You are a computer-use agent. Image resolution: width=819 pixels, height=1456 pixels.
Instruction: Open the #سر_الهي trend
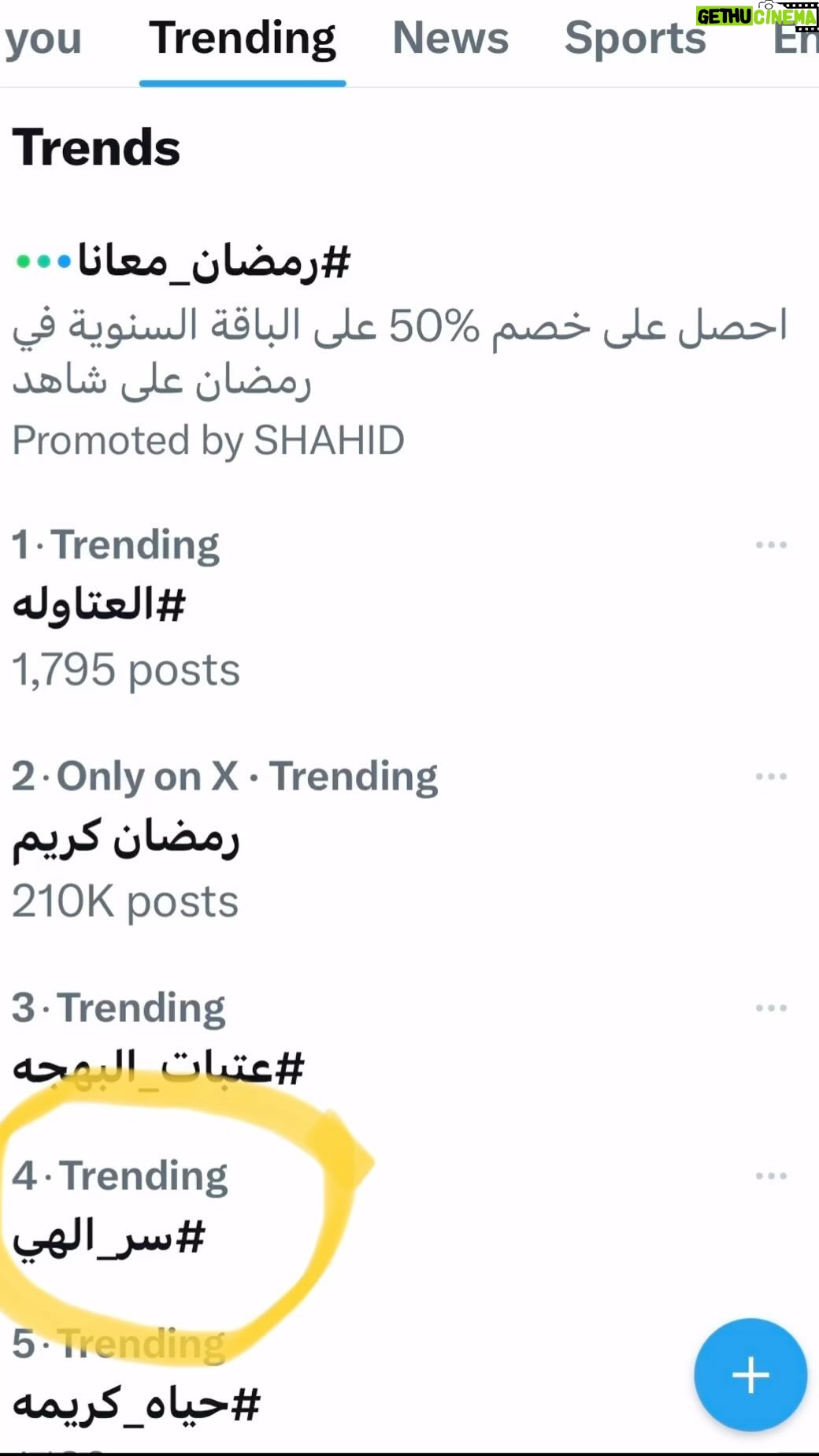point(109,1236)
